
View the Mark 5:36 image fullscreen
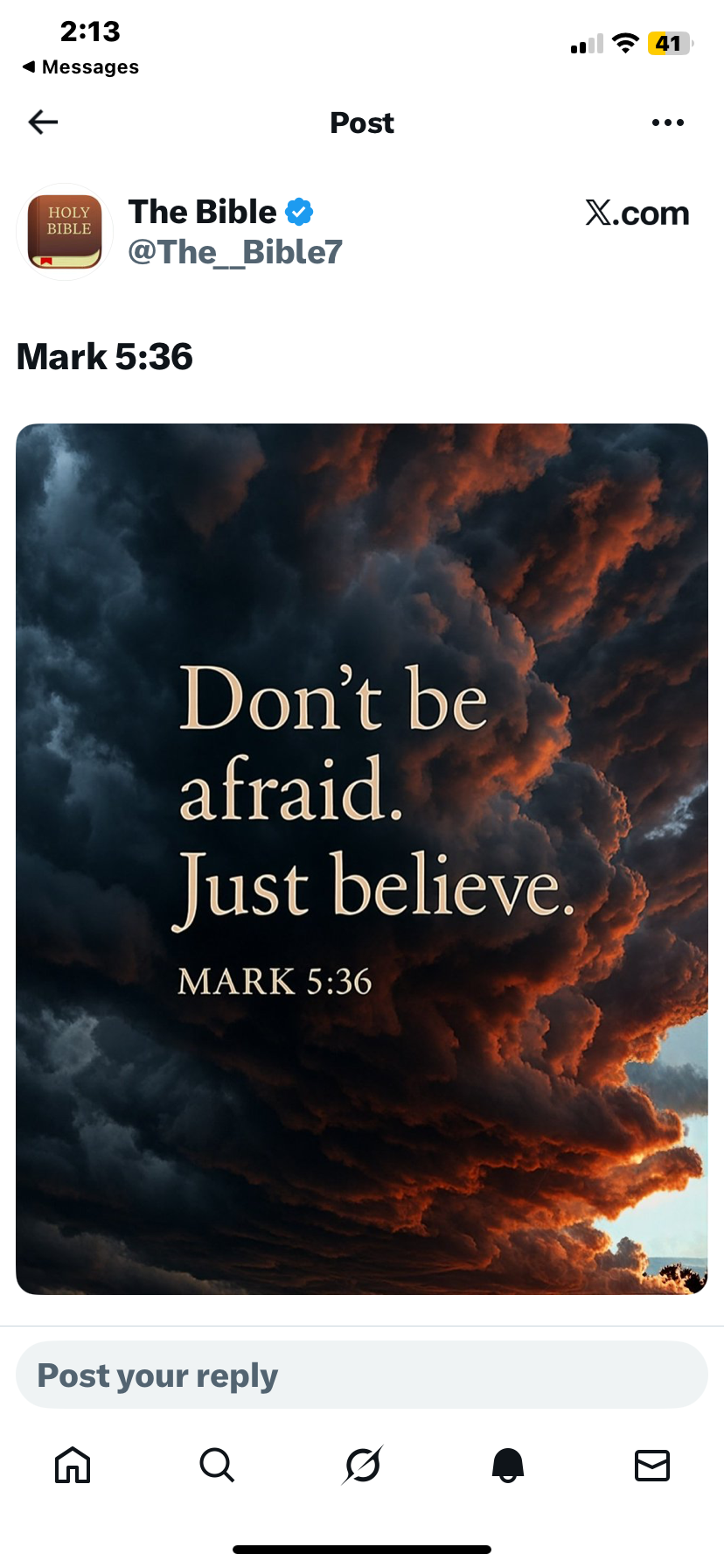[x=362, y=858]
